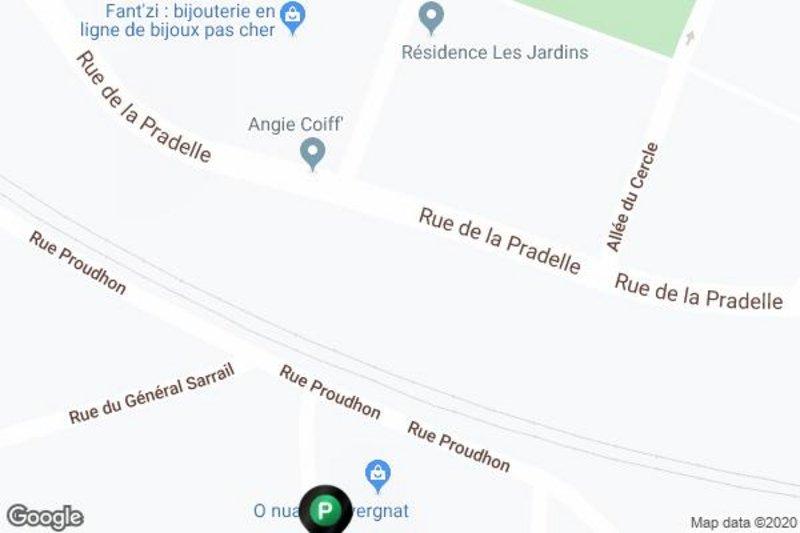Tap the Angie Coiff' map marker

(313, 154)
